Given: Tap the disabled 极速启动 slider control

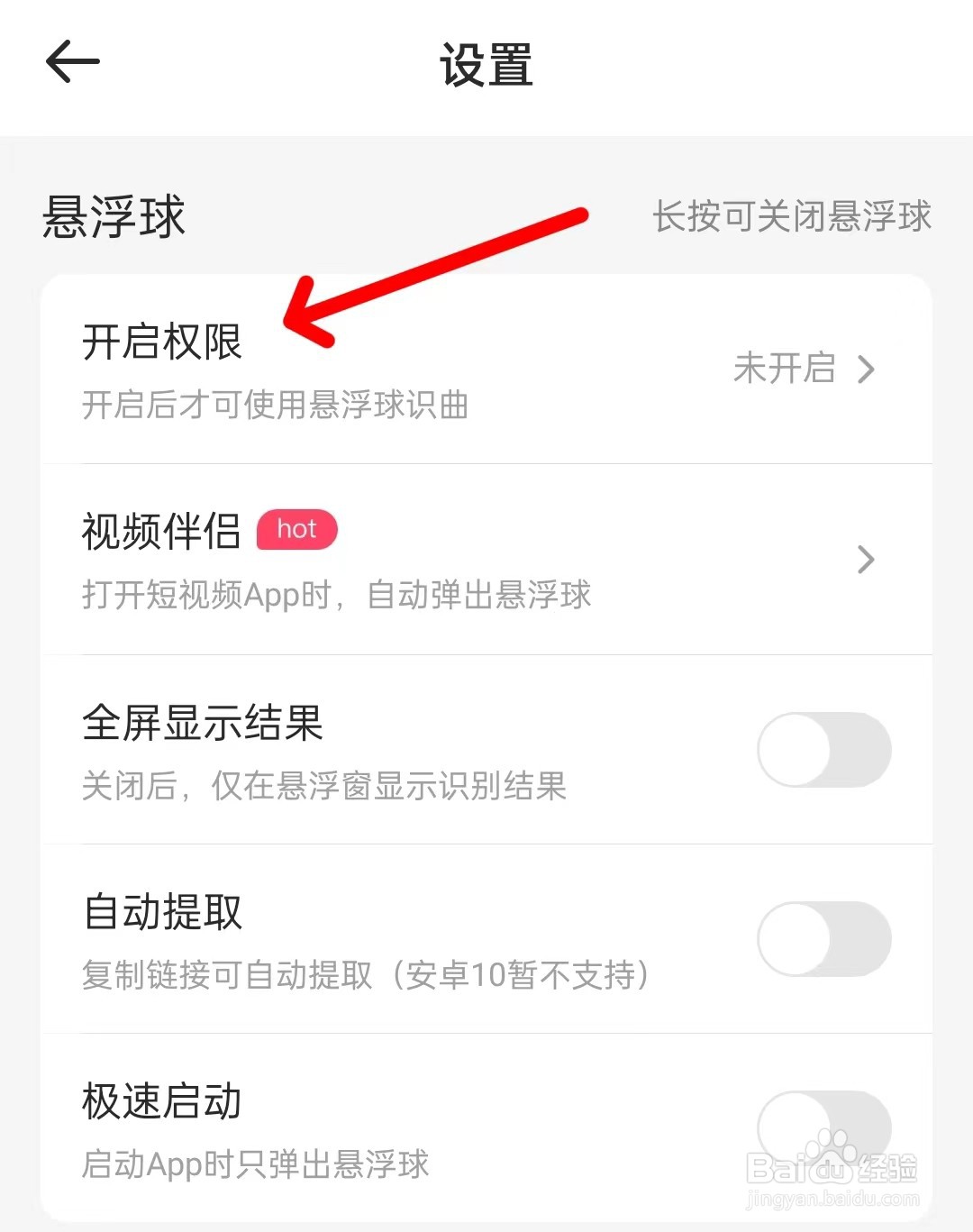Looking at the screenshot, I should 823,1127.
